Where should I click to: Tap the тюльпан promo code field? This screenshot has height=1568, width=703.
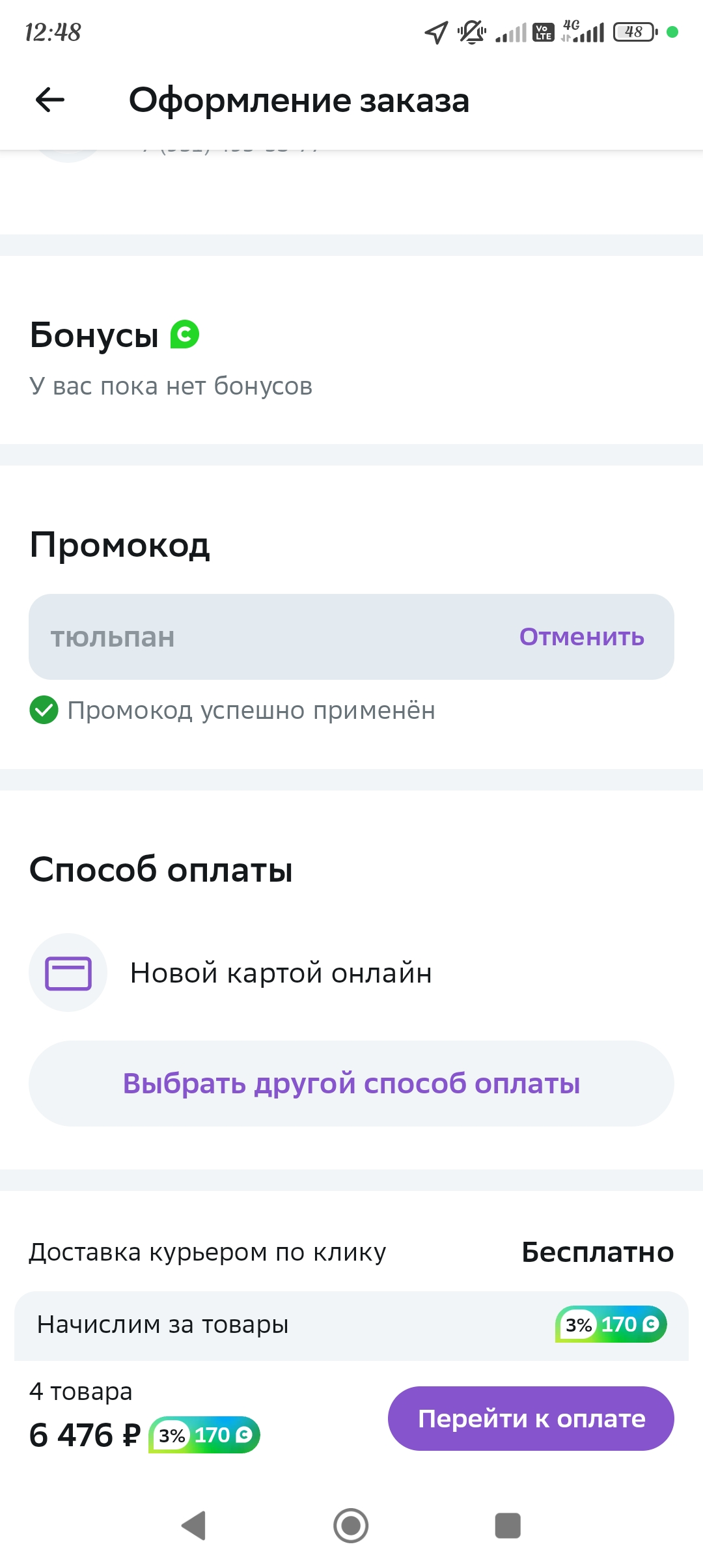pos(351,637)
